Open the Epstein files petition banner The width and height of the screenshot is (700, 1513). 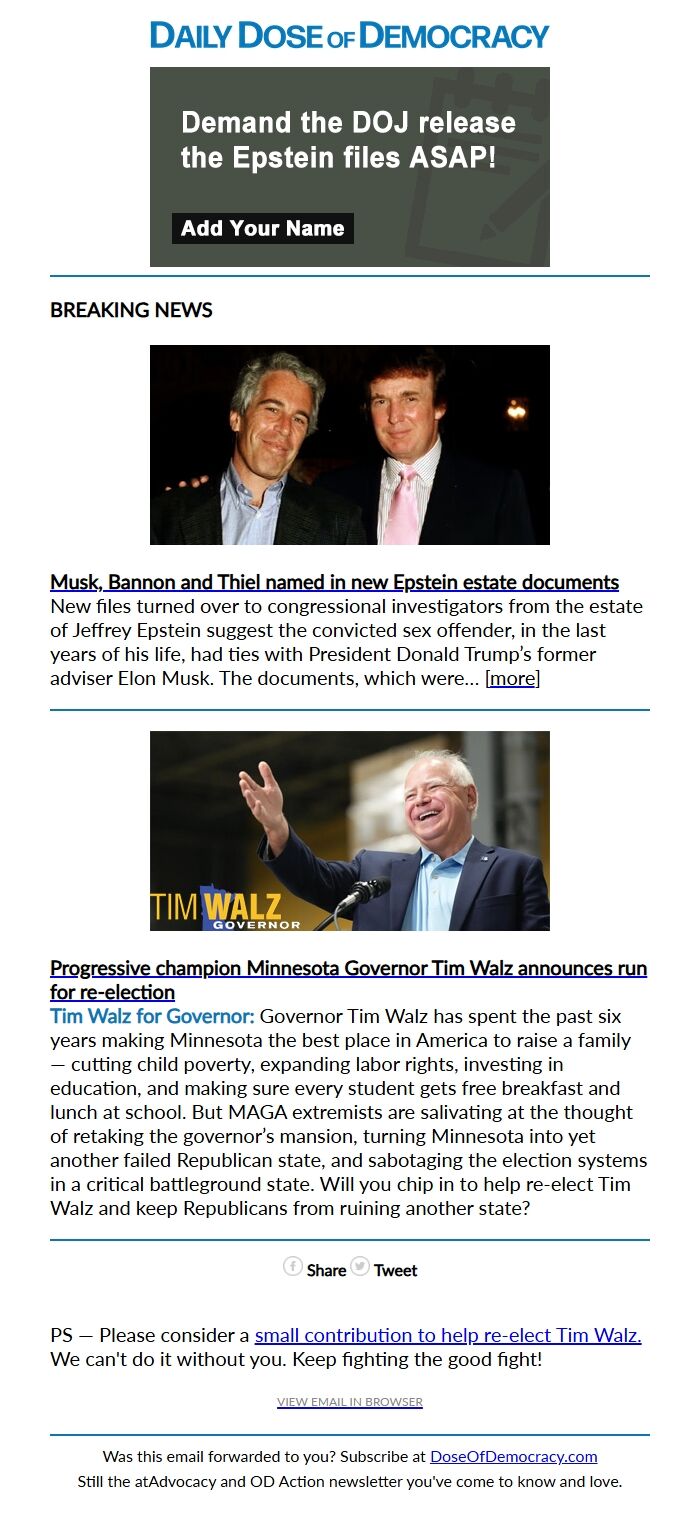click(x=350, y=167)
